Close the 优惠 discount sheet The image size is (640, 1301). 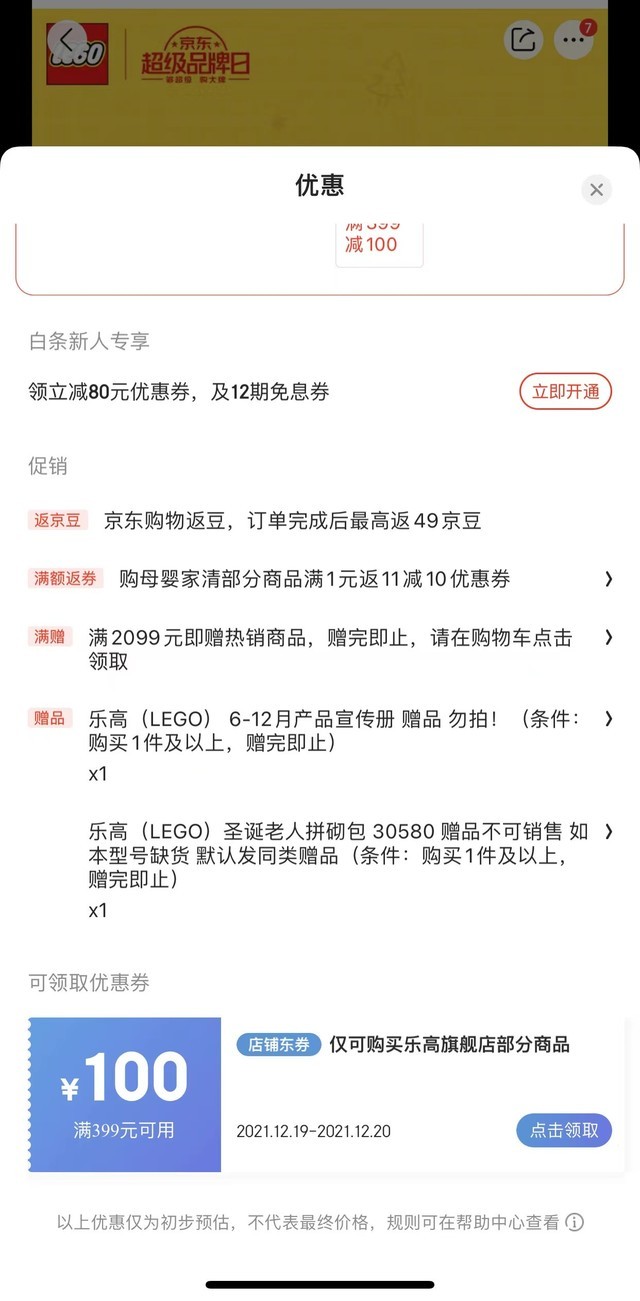597,189
